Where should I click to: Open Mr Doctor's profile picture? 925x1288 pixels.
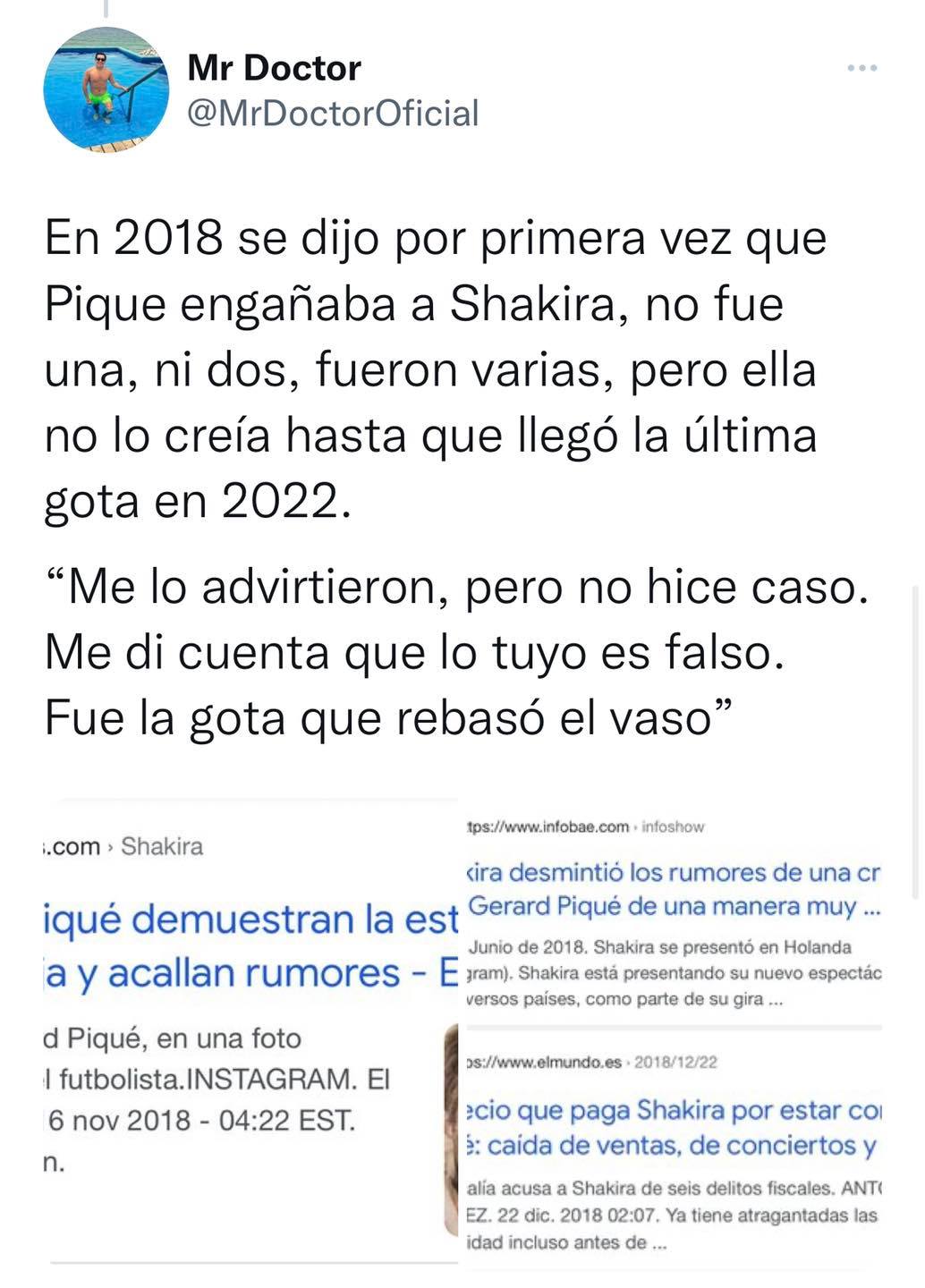106,88
